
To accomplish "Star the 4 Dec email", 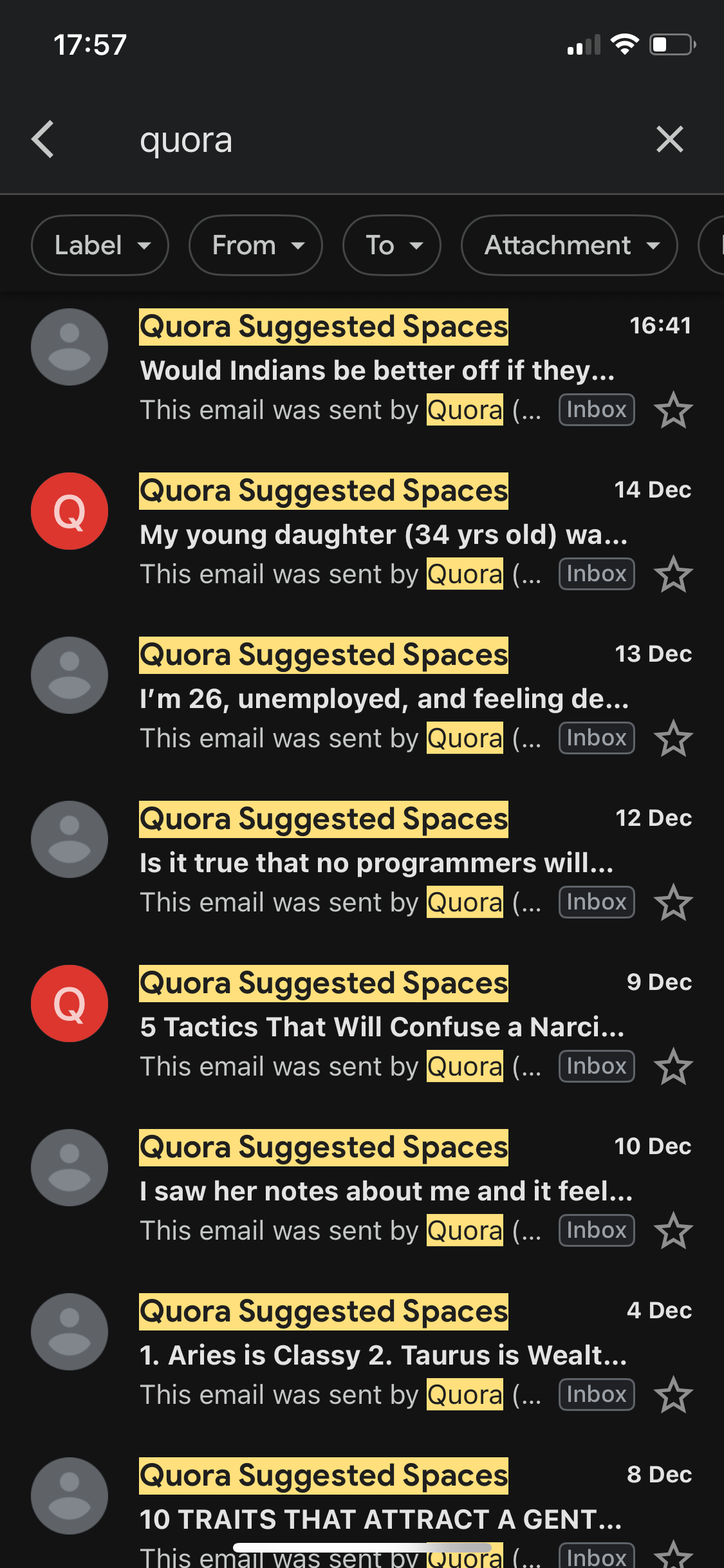I will click(x=673, y=1395).
